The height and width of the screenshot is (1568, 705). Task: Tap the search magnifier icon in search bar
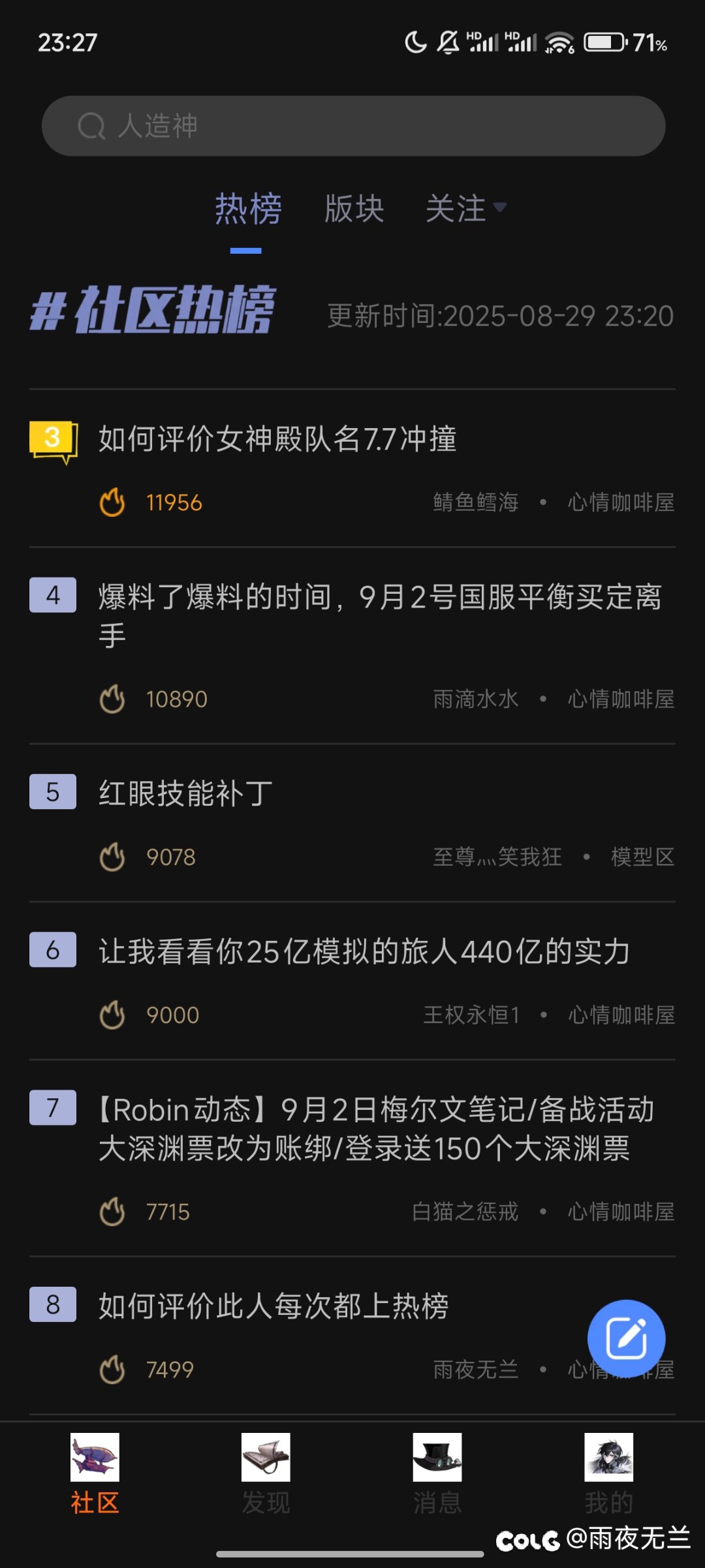(92, 126)
